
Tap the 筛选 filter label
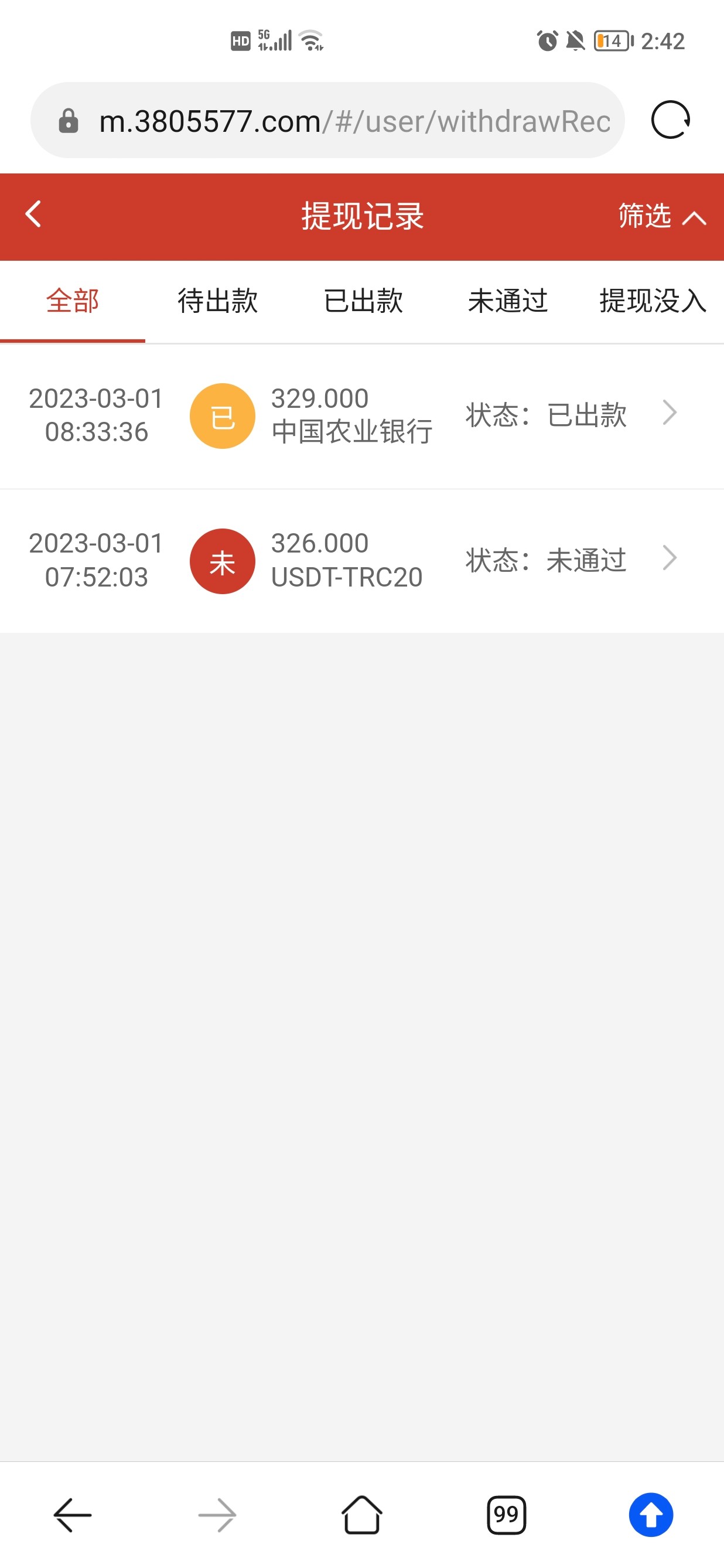tap(644, 216)
